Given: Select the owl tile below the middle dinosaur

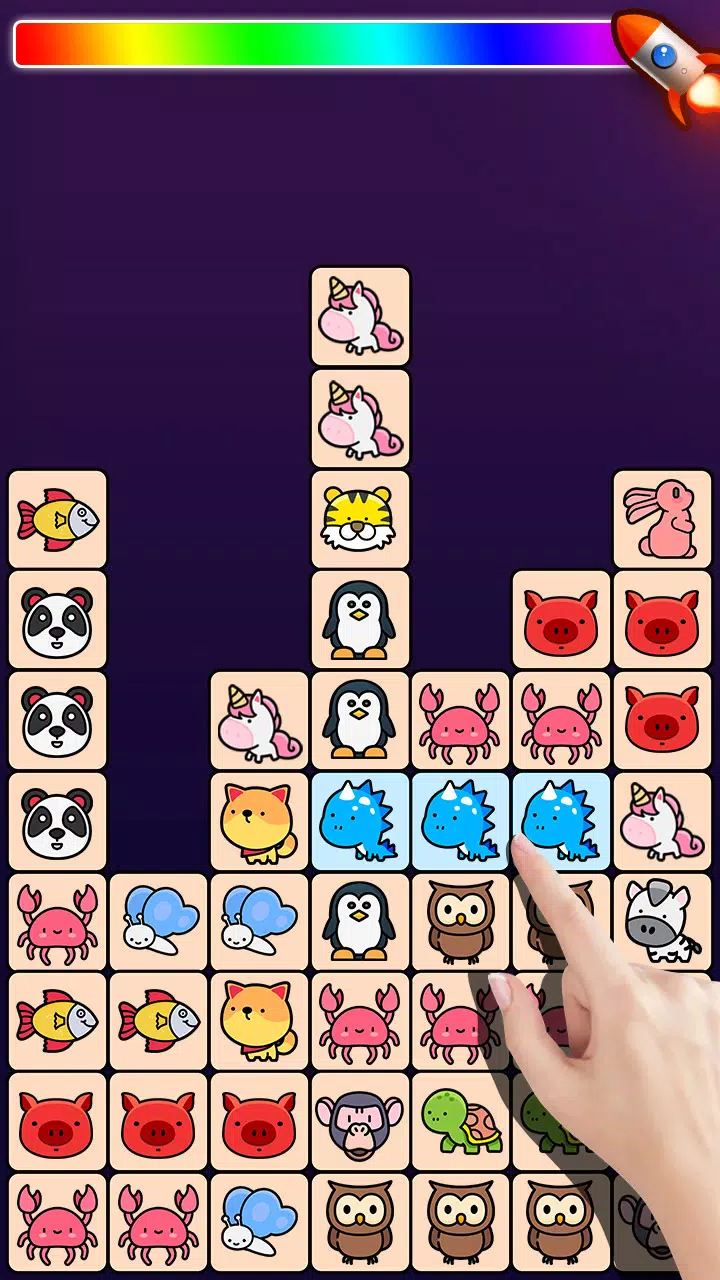Looking at the screenshot, I should point(460,922).
